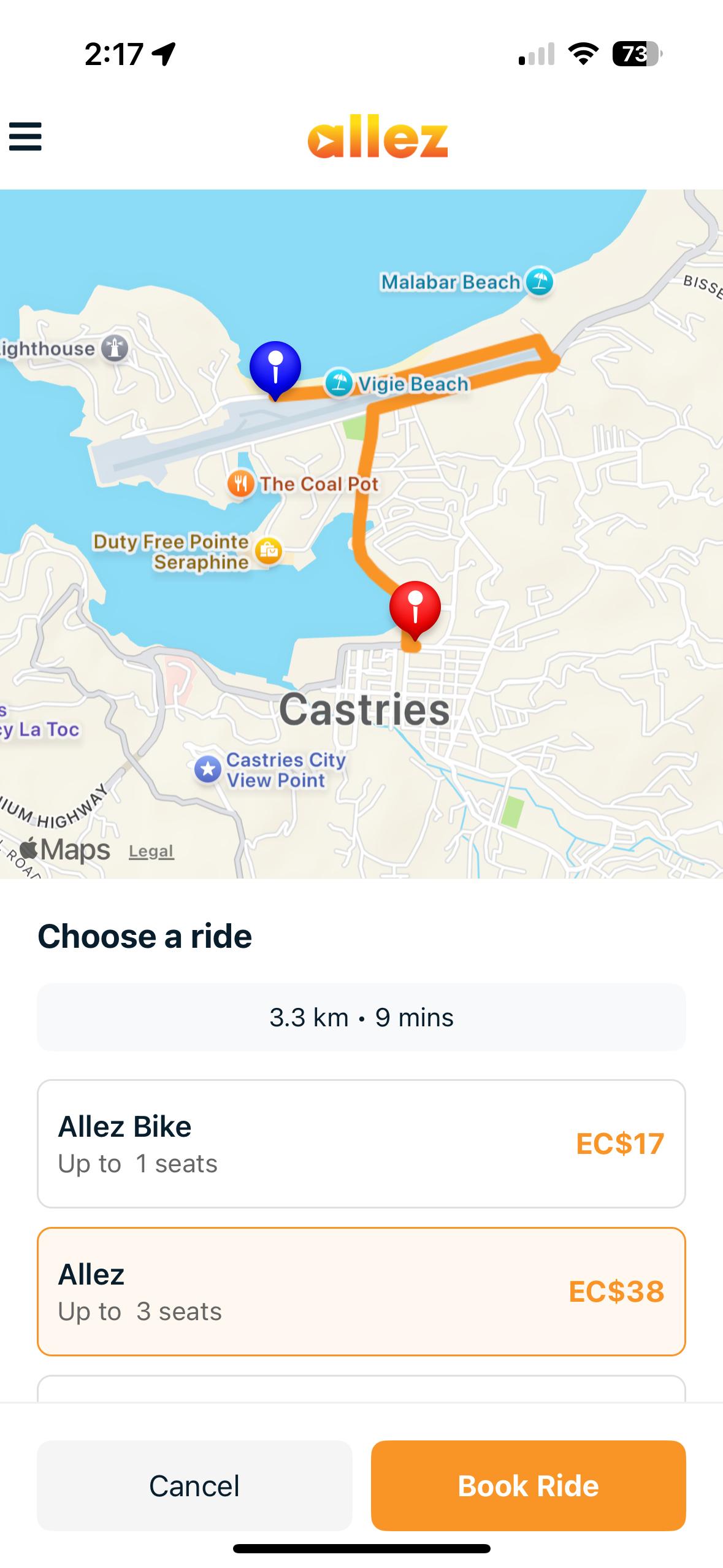
Task: Tap the lighthouse icon on the map
Action: coord(114,347)
